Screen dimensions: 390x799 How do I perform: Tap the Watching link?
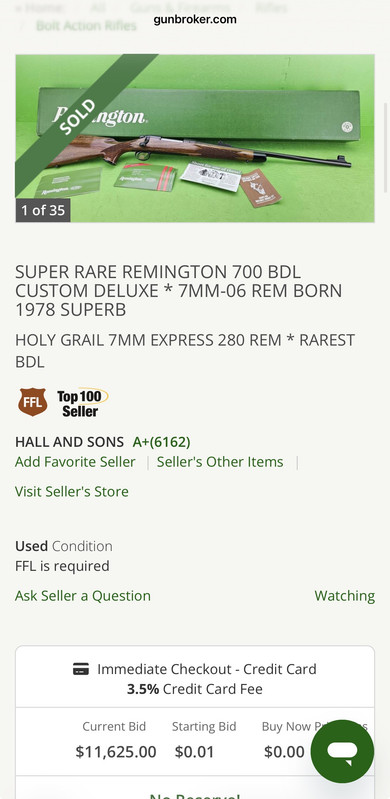click(345, 596)
